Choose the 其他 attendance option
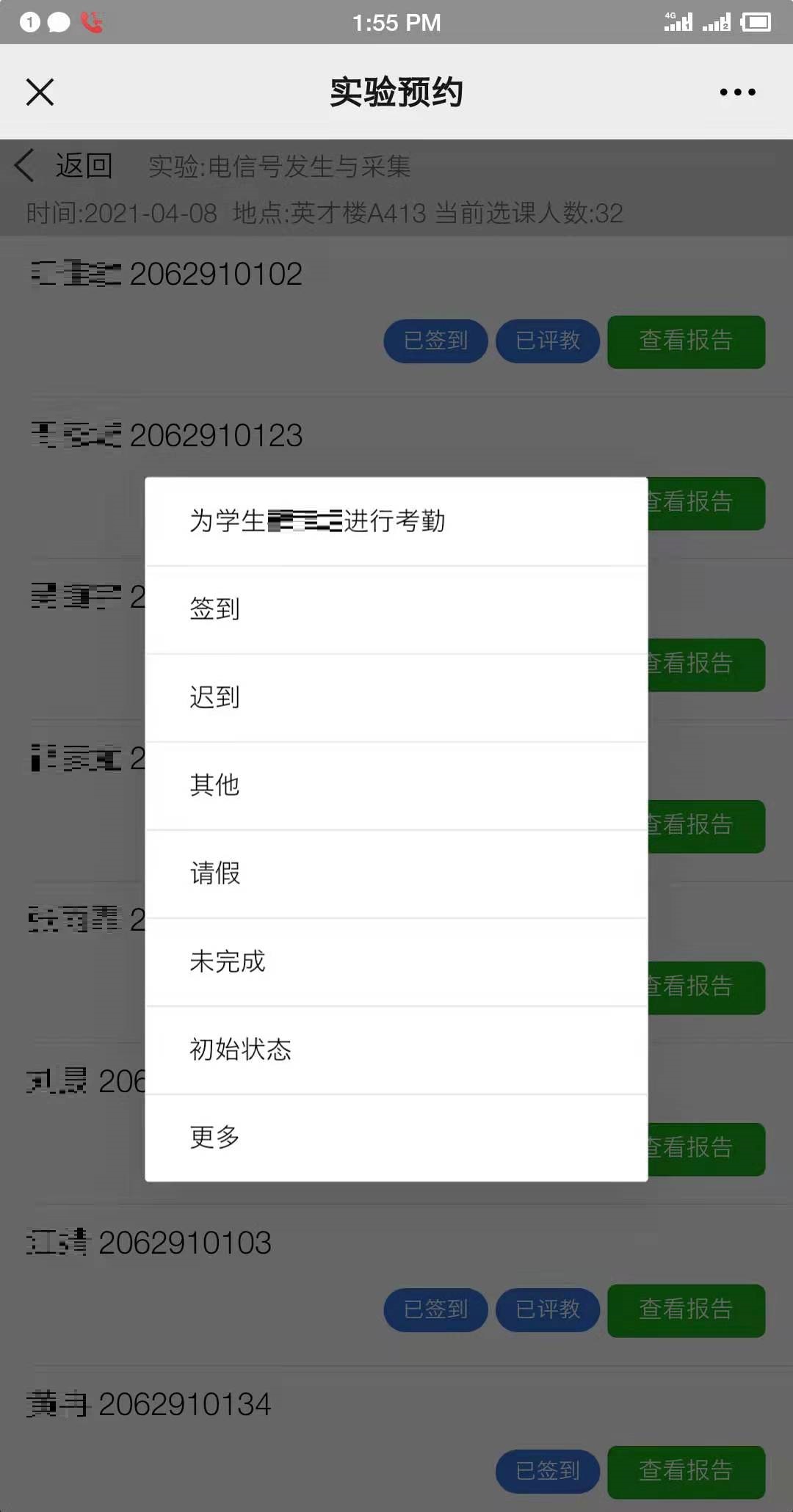The width and height of the screenshot is (793, 1512). pos(396,785)
